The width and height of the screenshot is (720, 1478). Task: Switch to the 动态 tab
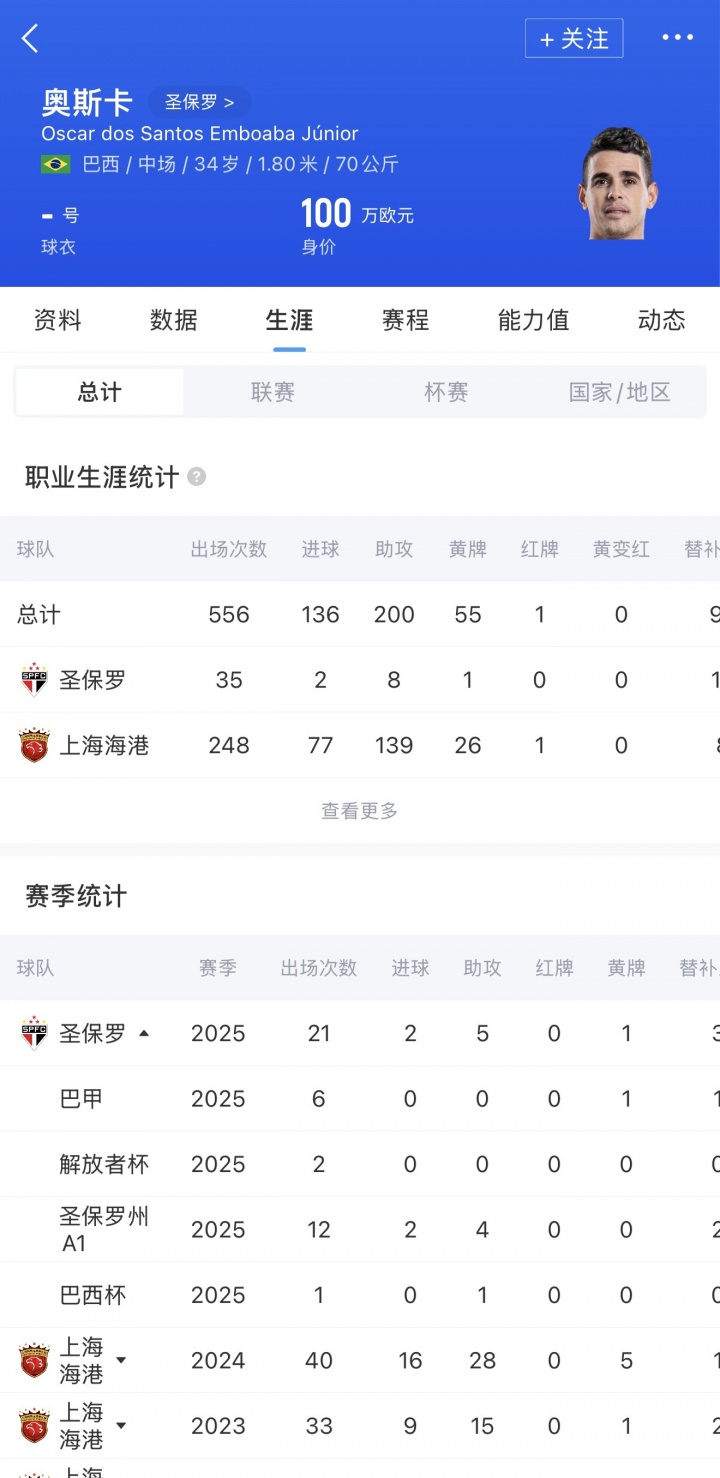[x=661, y=320]
